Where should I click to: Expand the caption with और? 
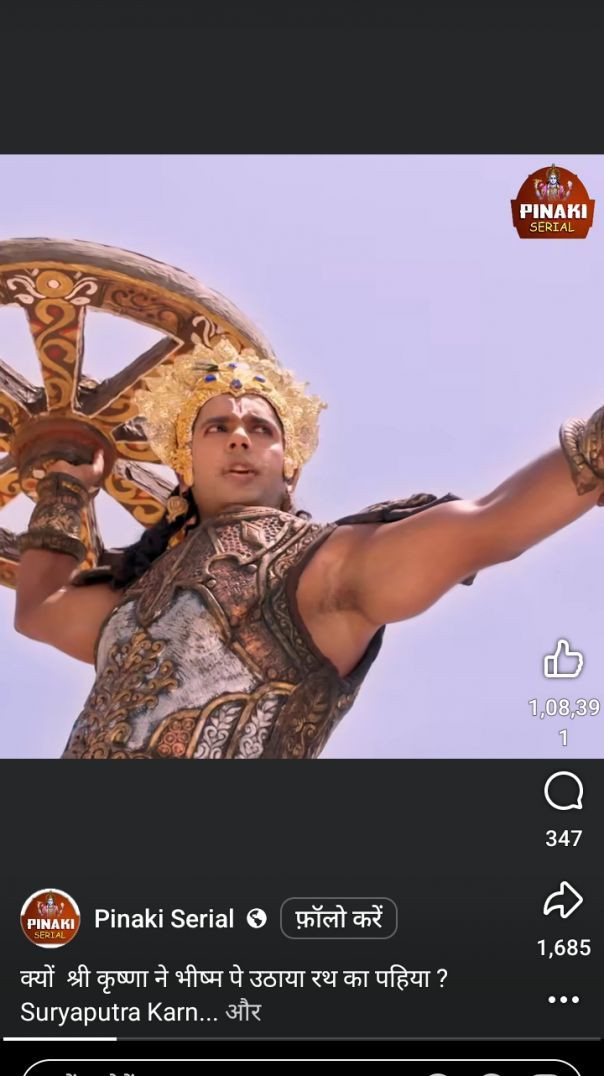243,1012
